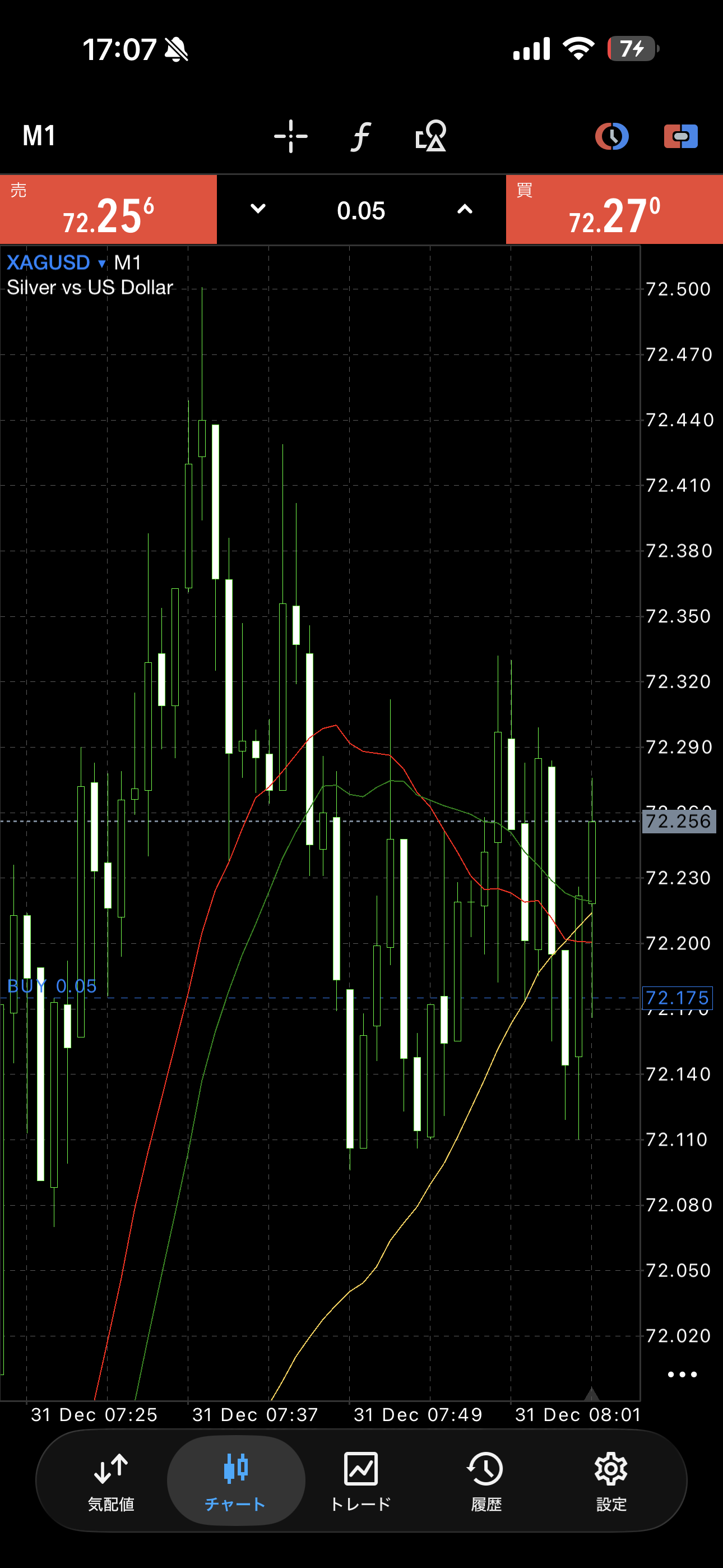723x1568 pixels.
Task: Go to the トレード tab
Action: [x=361, y=1481]
